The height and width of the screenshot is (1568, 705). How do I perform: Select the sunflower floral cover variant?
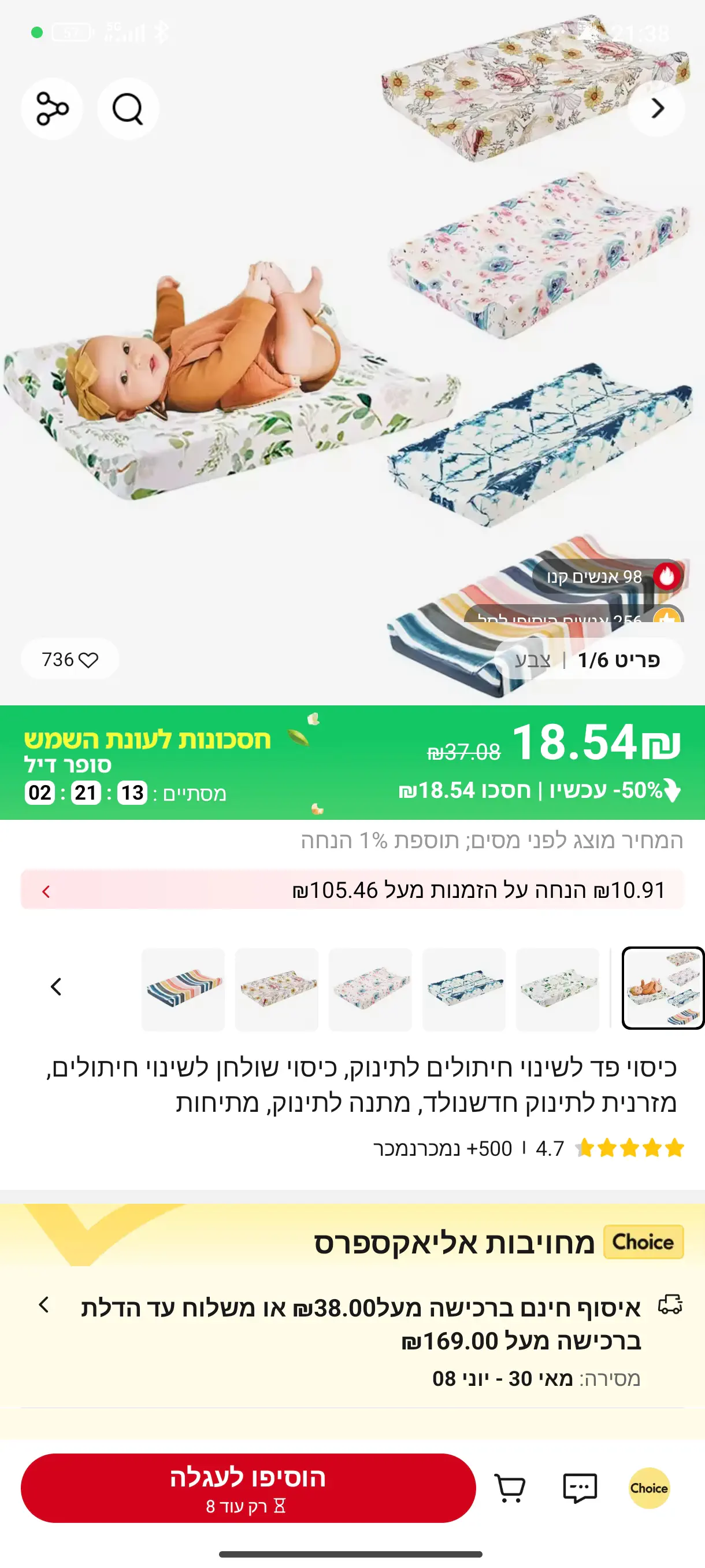point(277,989)
